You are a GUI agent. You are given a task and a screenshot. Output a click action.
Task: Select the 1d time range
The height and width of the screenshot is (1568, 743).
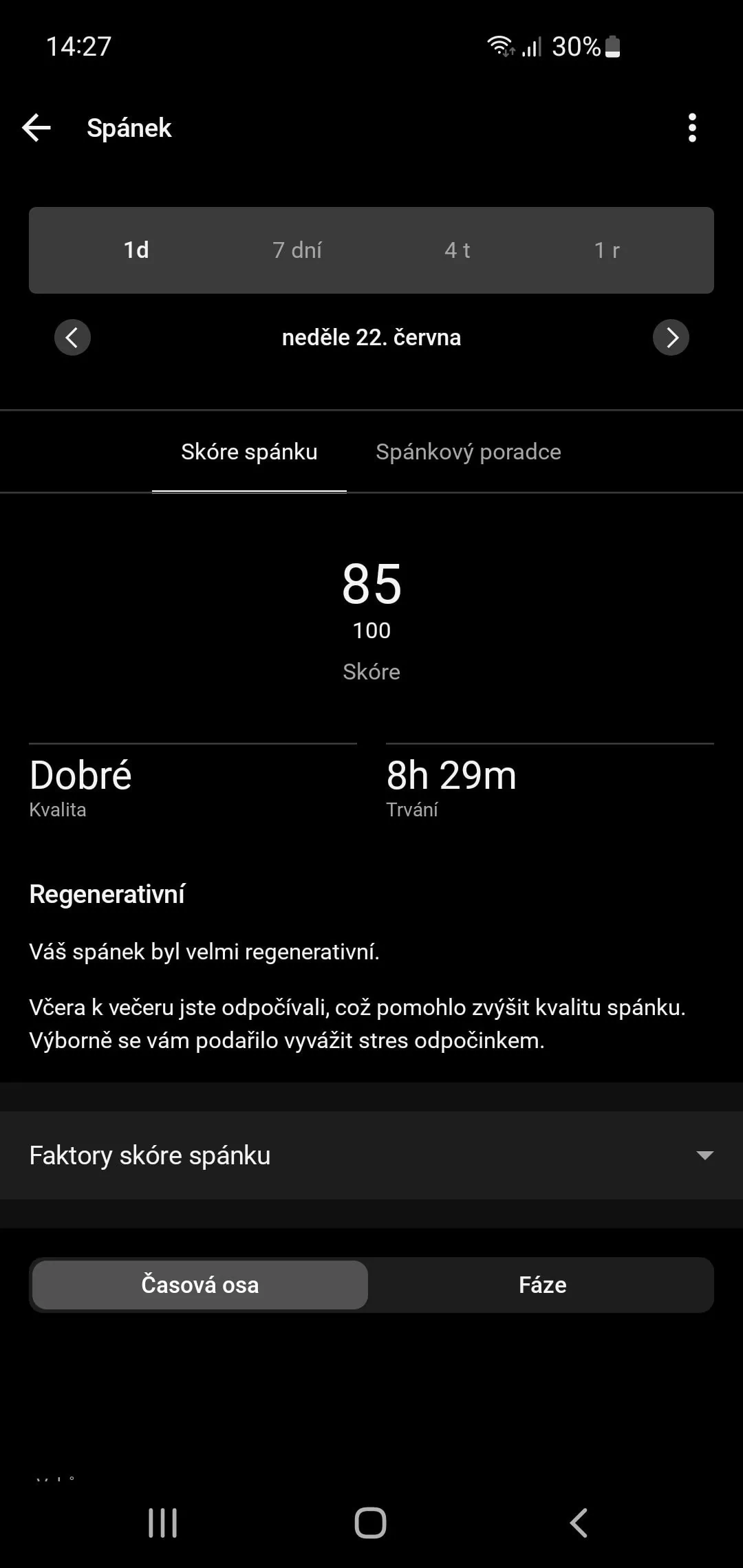[x=136, y=250]
